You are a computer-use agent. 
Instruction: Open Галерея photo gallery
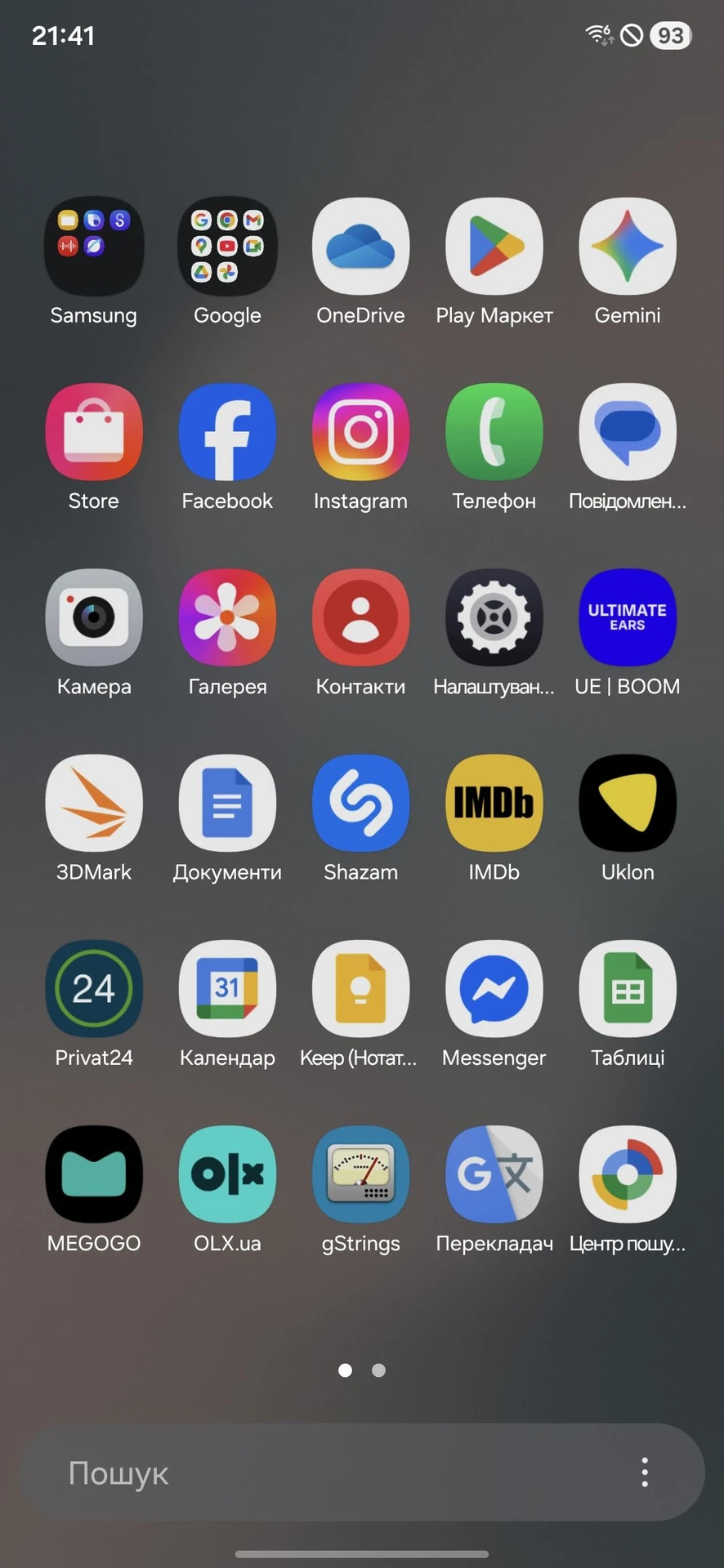coord(227,617)
